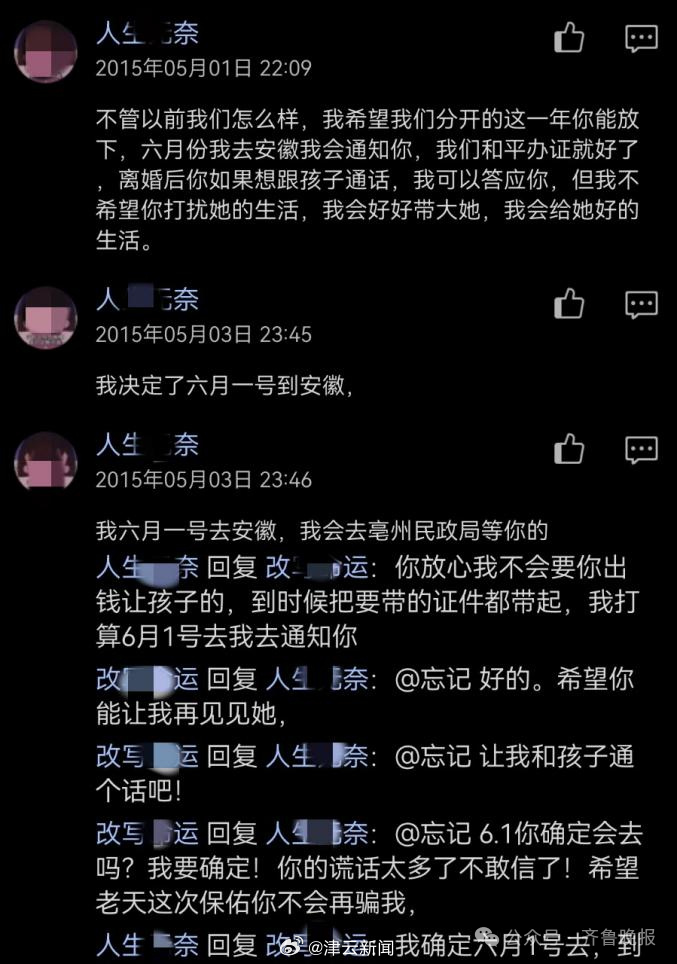
Task: Tap comment icon on the 23:46 post
Action: coord(641,449)
